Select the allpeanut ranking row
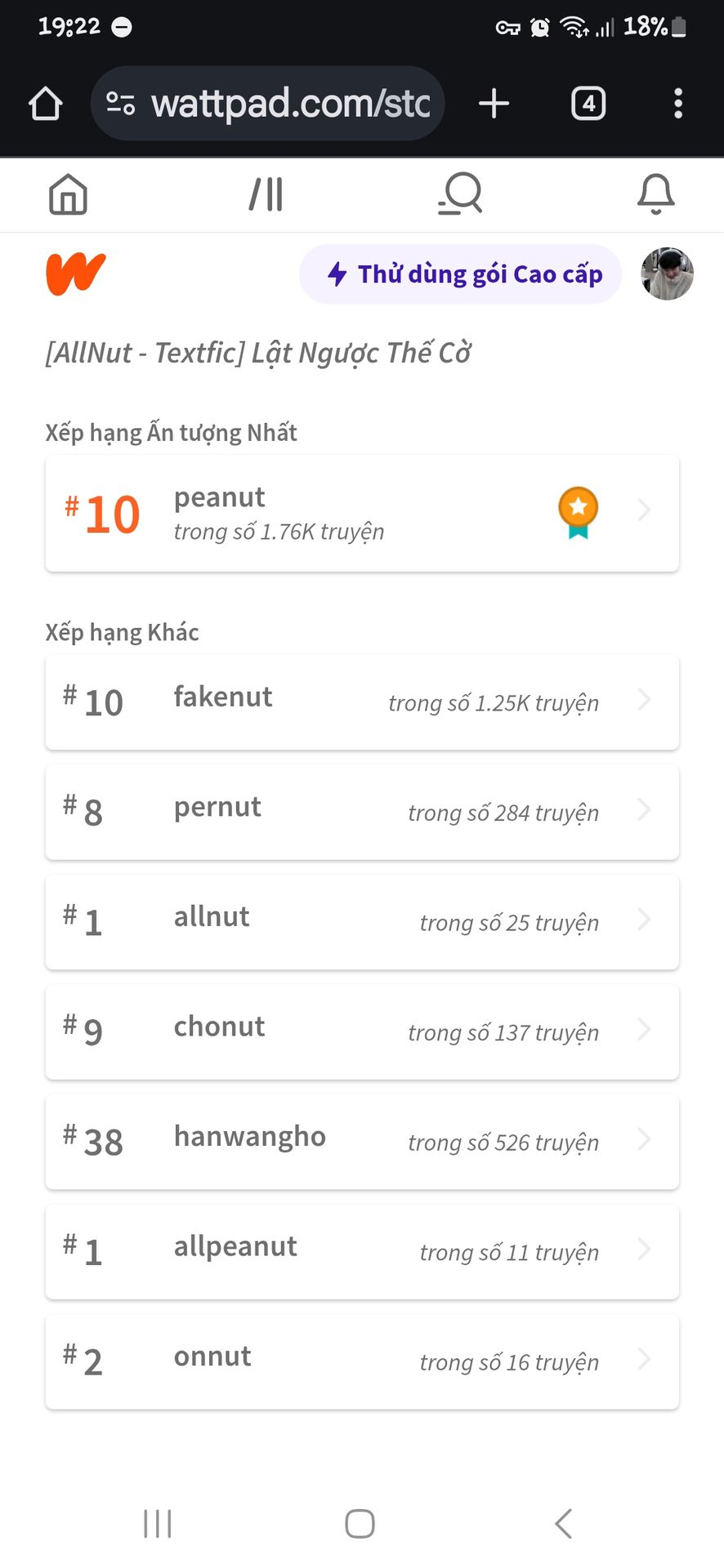This screenshot has height=1568, width=724. coord(362,1252)
